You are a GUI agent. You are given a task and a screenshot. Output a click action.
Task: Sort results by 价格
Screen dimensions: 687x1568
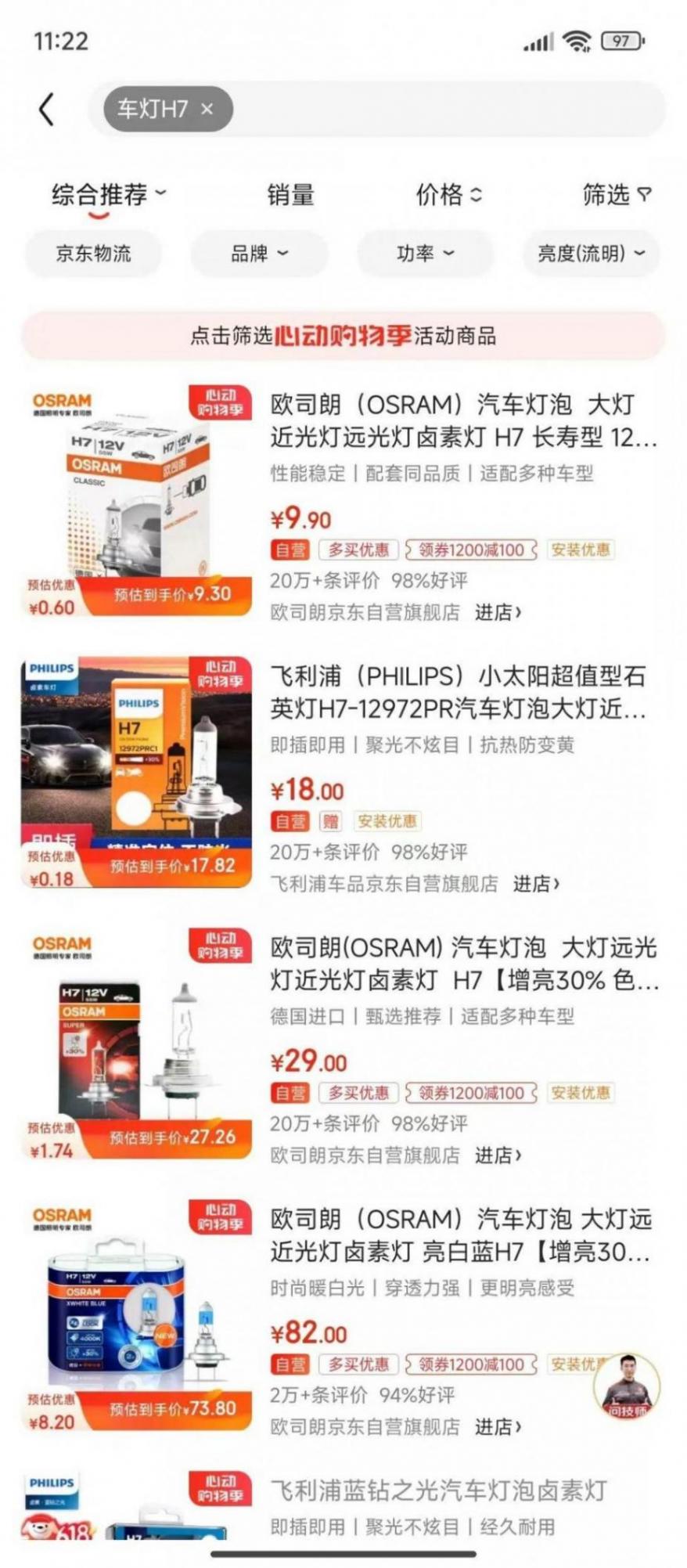coord(448,194)
